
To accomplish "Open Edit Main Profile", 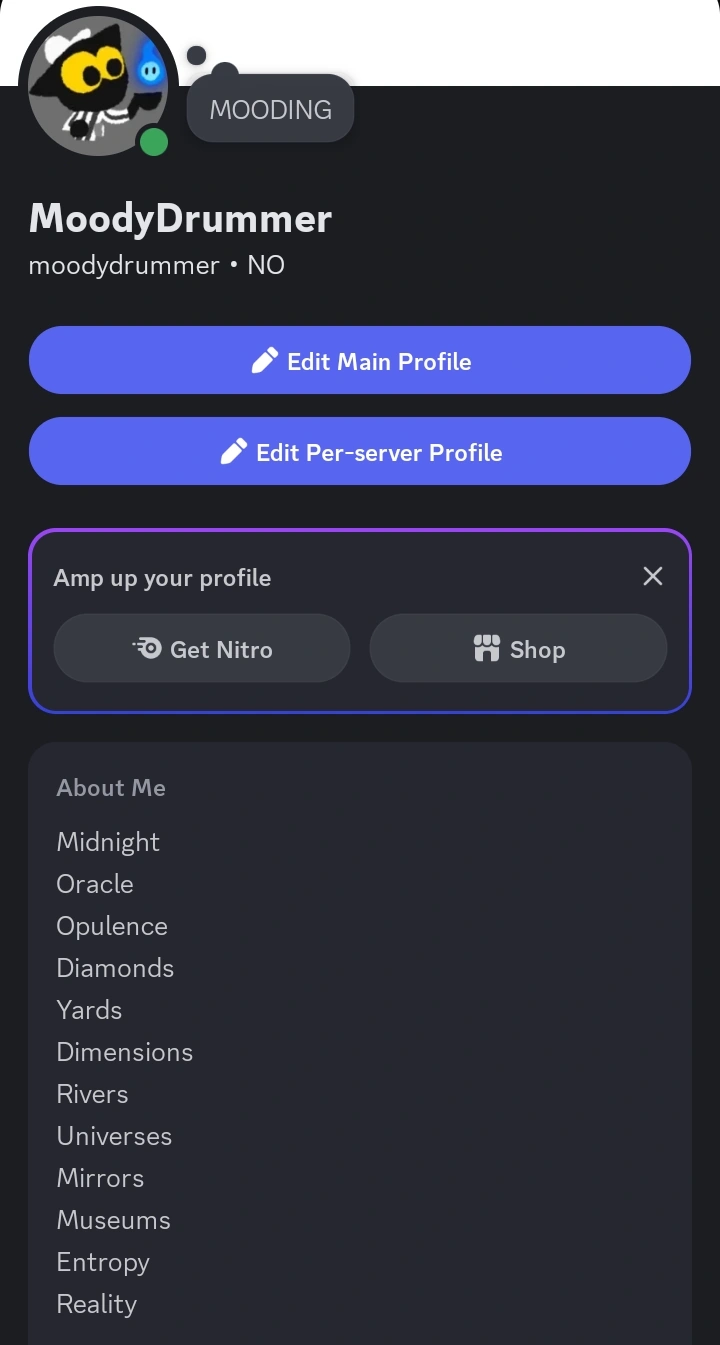I will click(360, 360).
